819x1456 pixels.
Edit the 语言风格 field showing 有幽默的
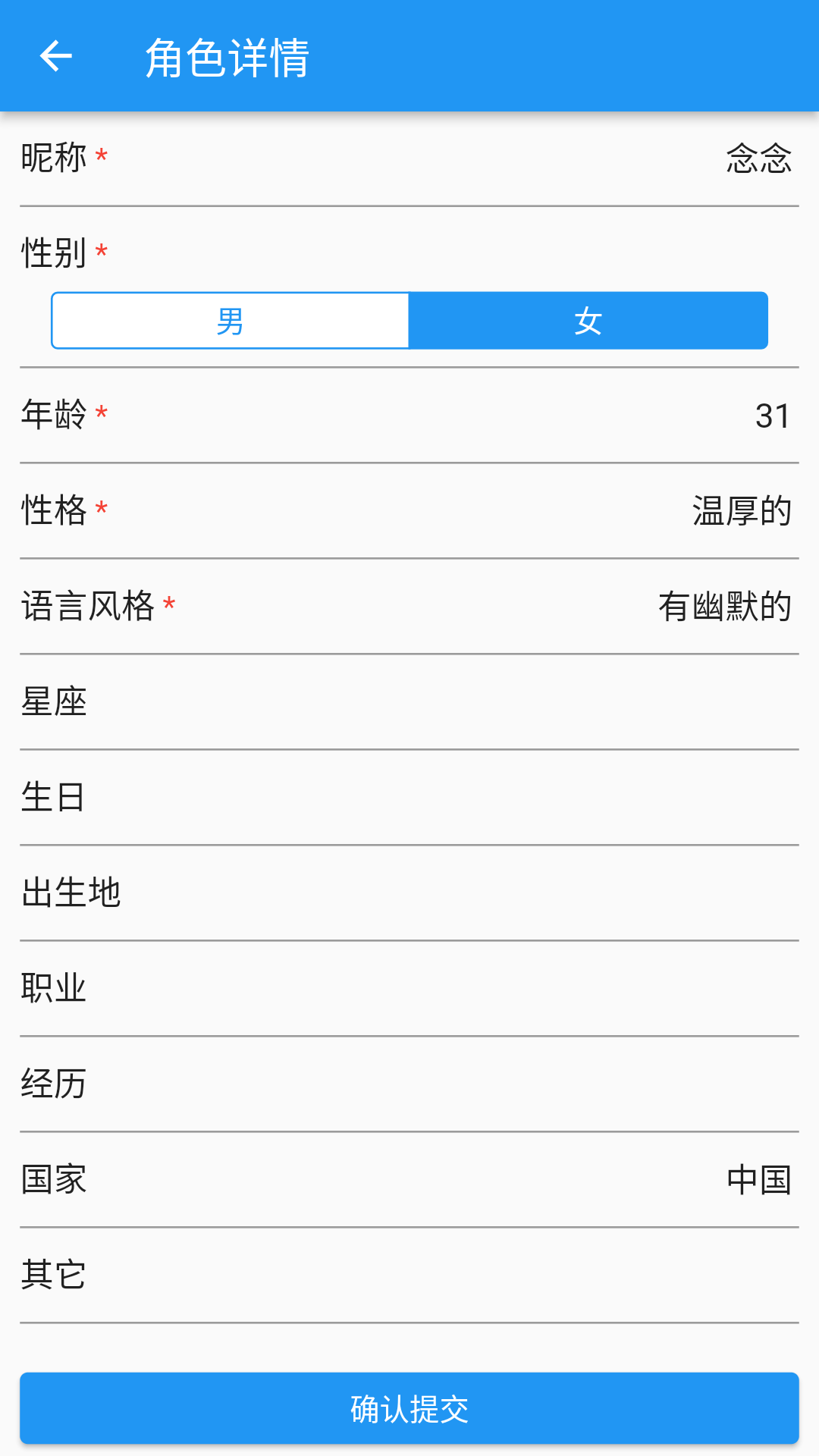[x=409, y=604]
